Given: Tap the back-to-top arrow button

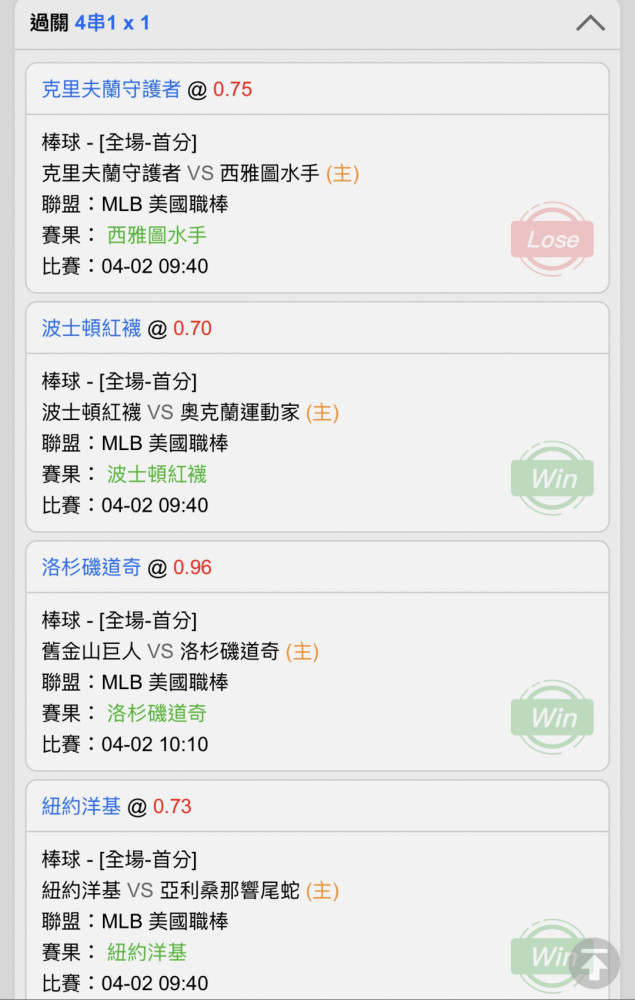Looking at the screenshot, I should point(595,964).
